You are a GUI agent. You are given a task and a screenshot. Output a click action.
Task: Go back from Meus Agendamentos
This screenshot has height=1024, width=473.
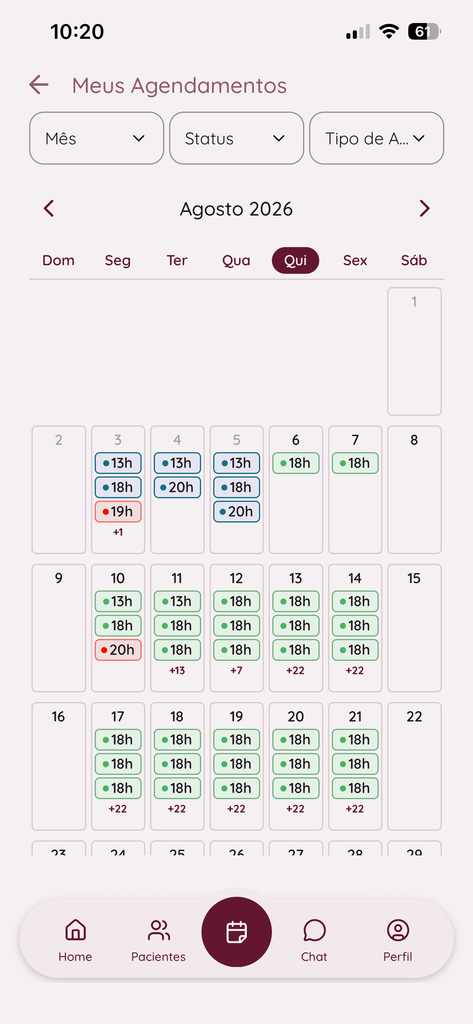pos(39,85)
